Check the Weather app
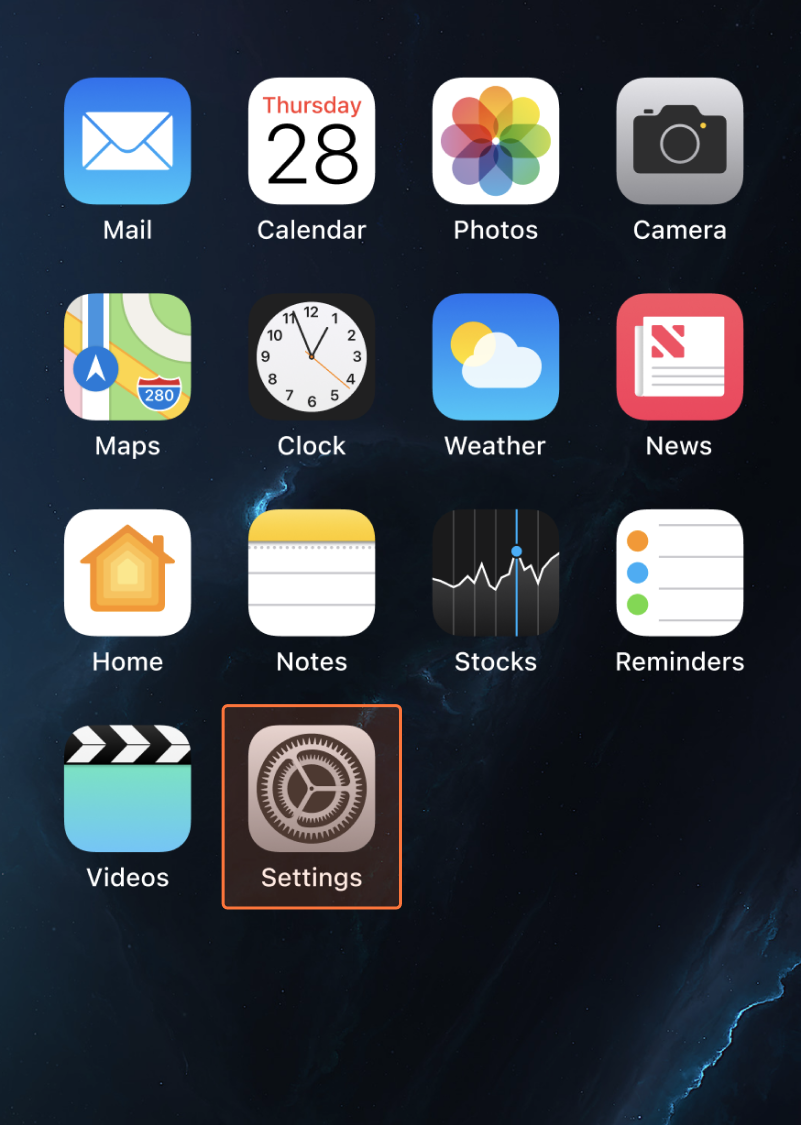The image size is (801, 1125). click(x=495, y=357)
